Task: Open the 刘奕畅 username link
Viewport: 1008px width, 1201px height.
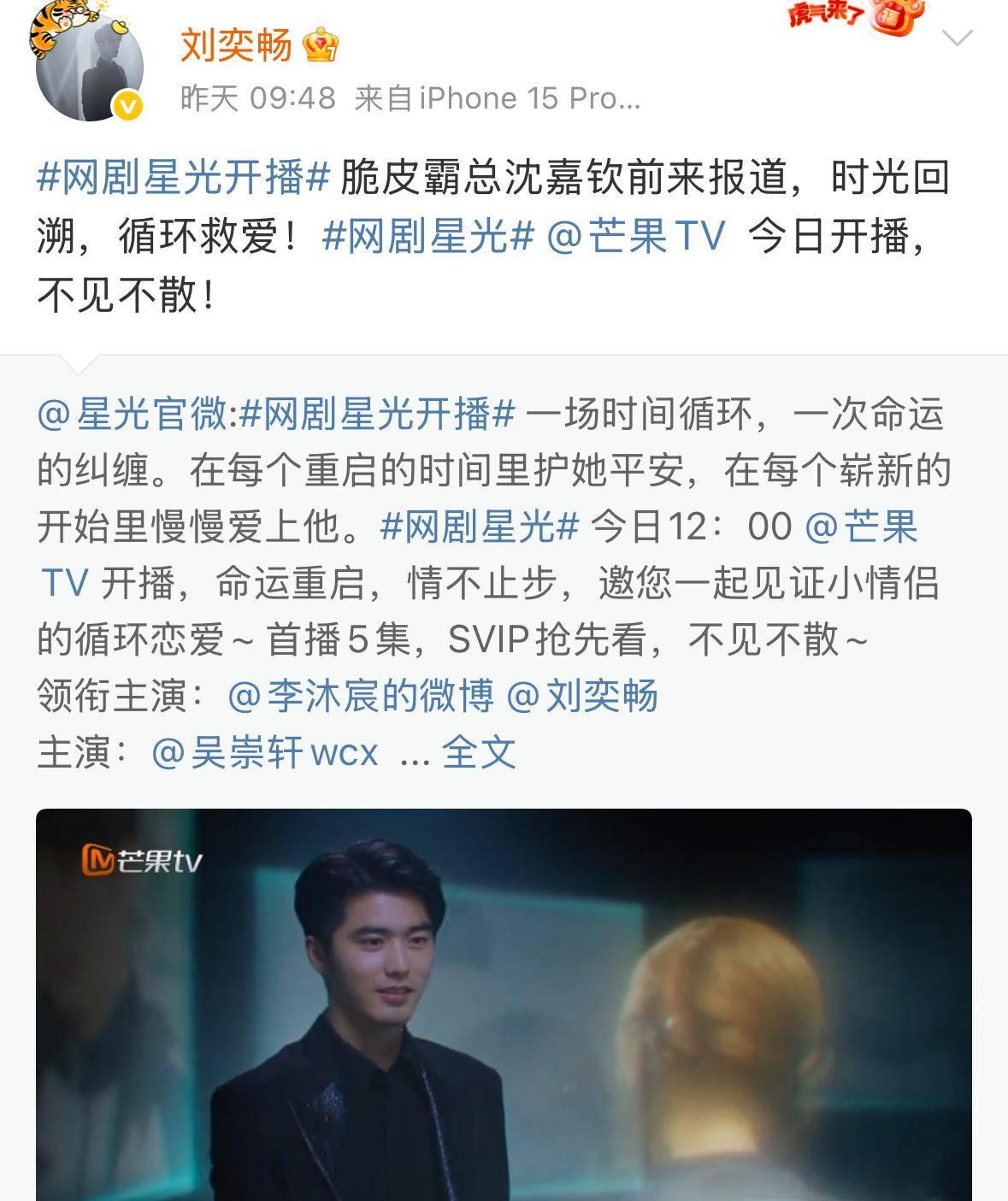Action: [x=236, y=44]
